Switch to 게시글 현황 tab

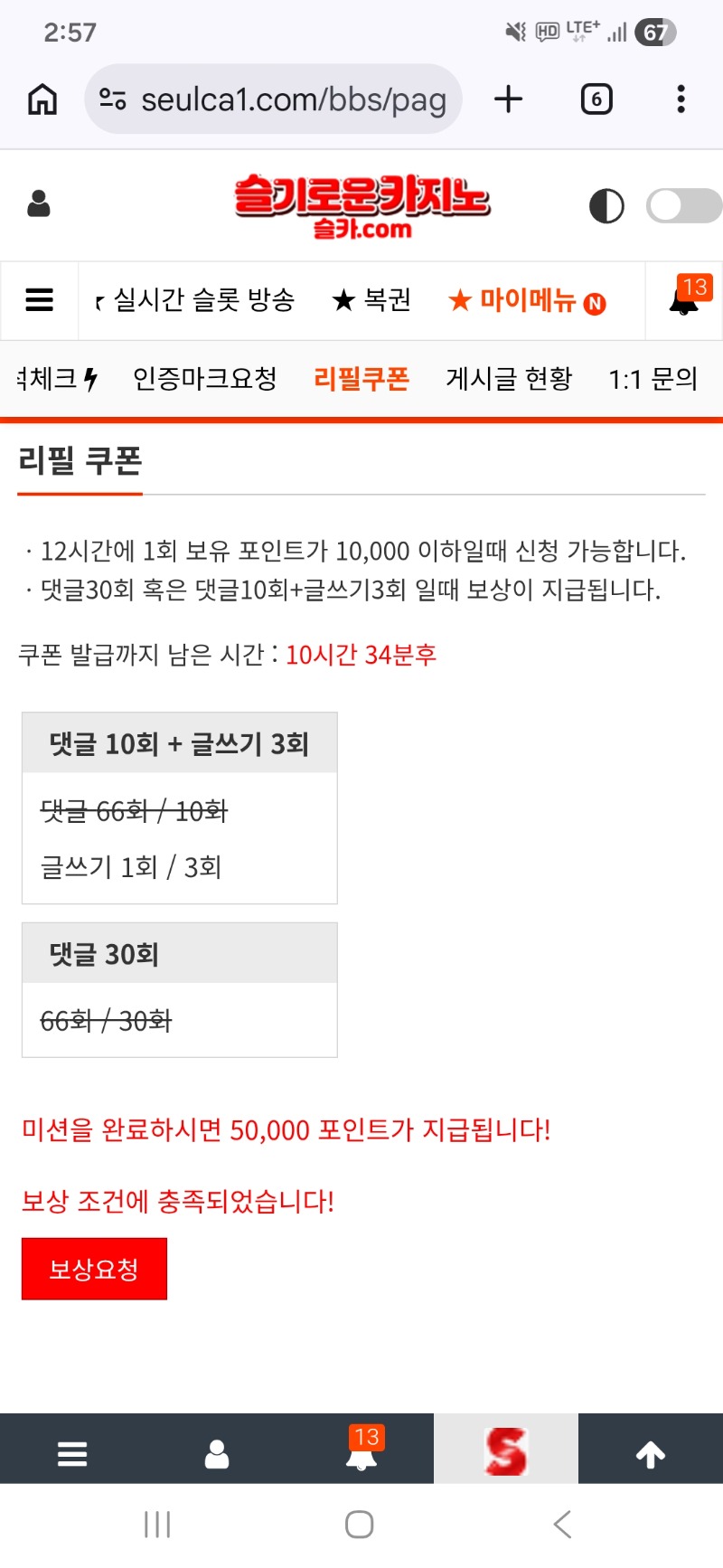509,378
